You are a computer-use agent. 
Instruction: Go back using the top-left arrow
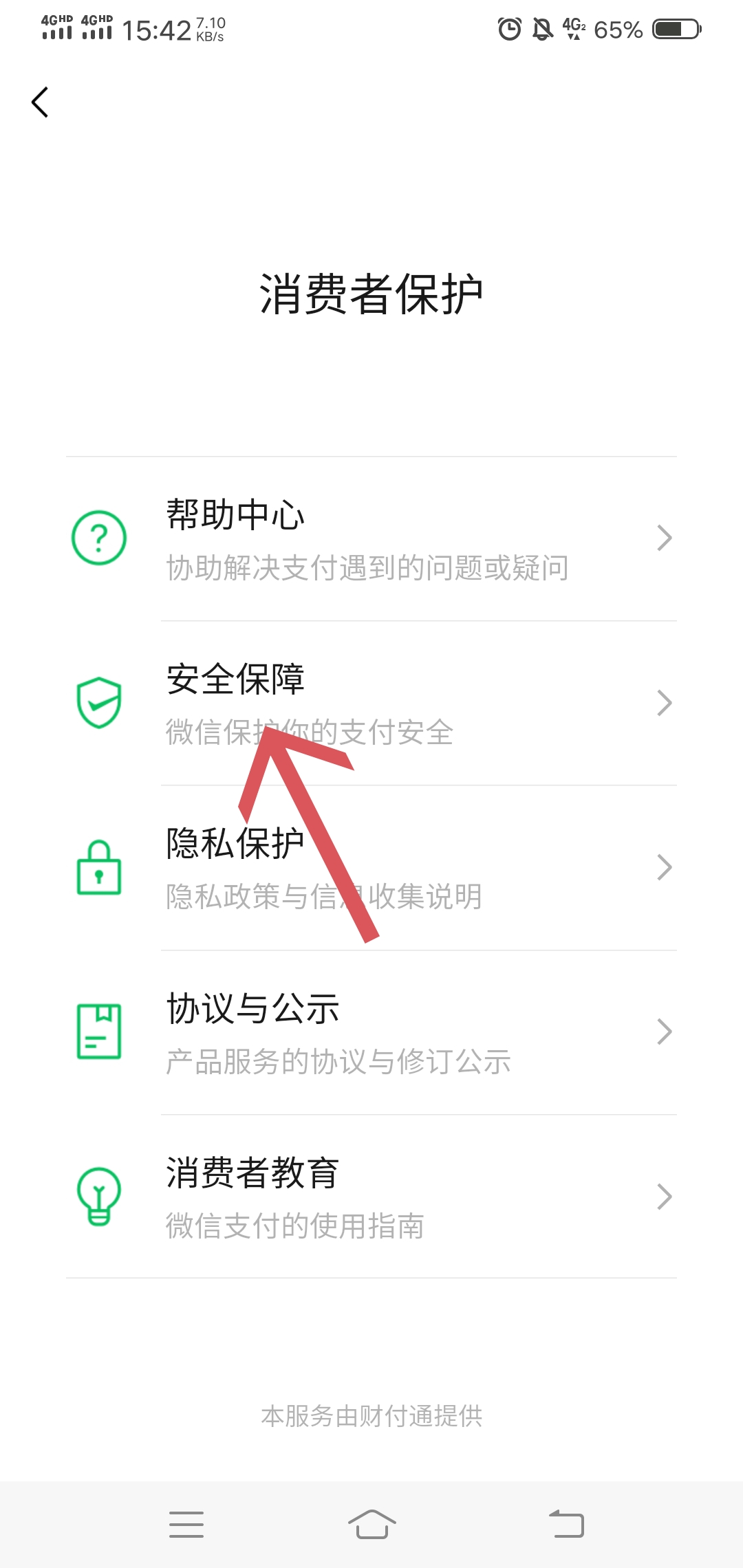pyautogui.click(x=40, y=102)
